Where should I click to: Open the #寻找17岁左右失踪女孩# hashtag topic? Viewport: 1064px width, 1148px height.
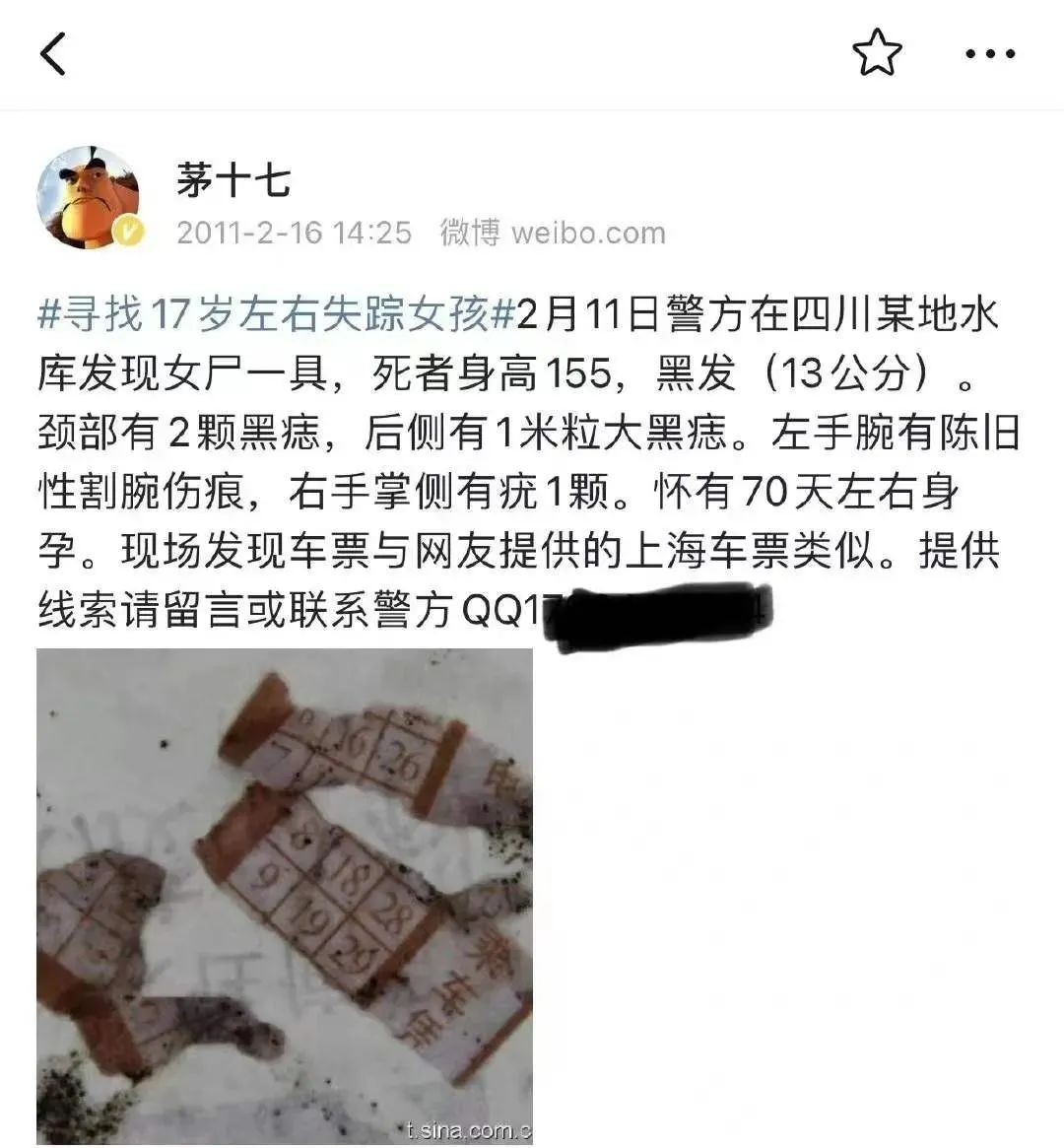tap(276, 315)
